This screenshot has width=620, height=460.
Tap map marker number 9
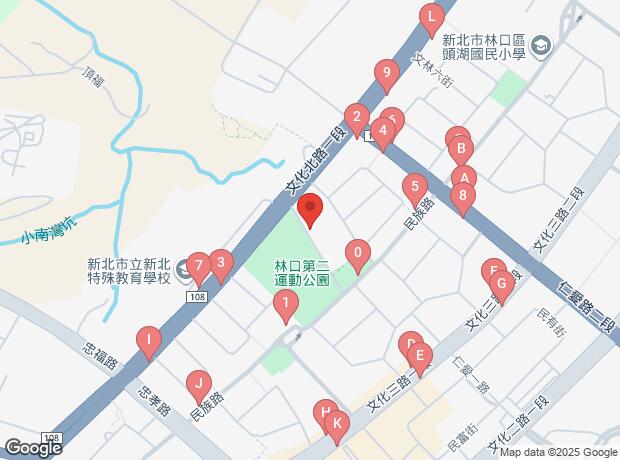[386, 73]
